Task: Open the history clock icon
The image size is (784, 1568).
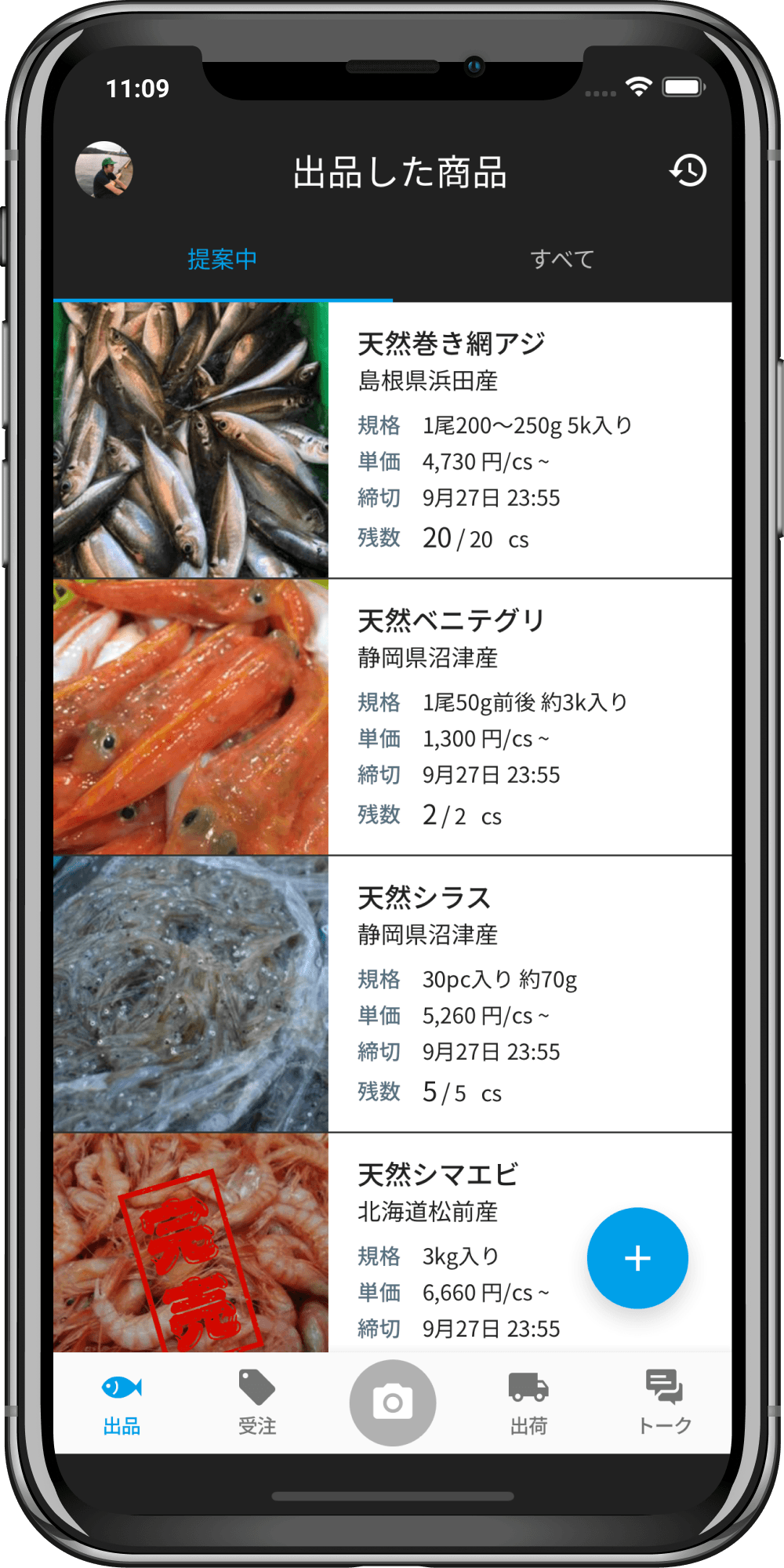Action: pyautogui.click(x=688, y=170)
